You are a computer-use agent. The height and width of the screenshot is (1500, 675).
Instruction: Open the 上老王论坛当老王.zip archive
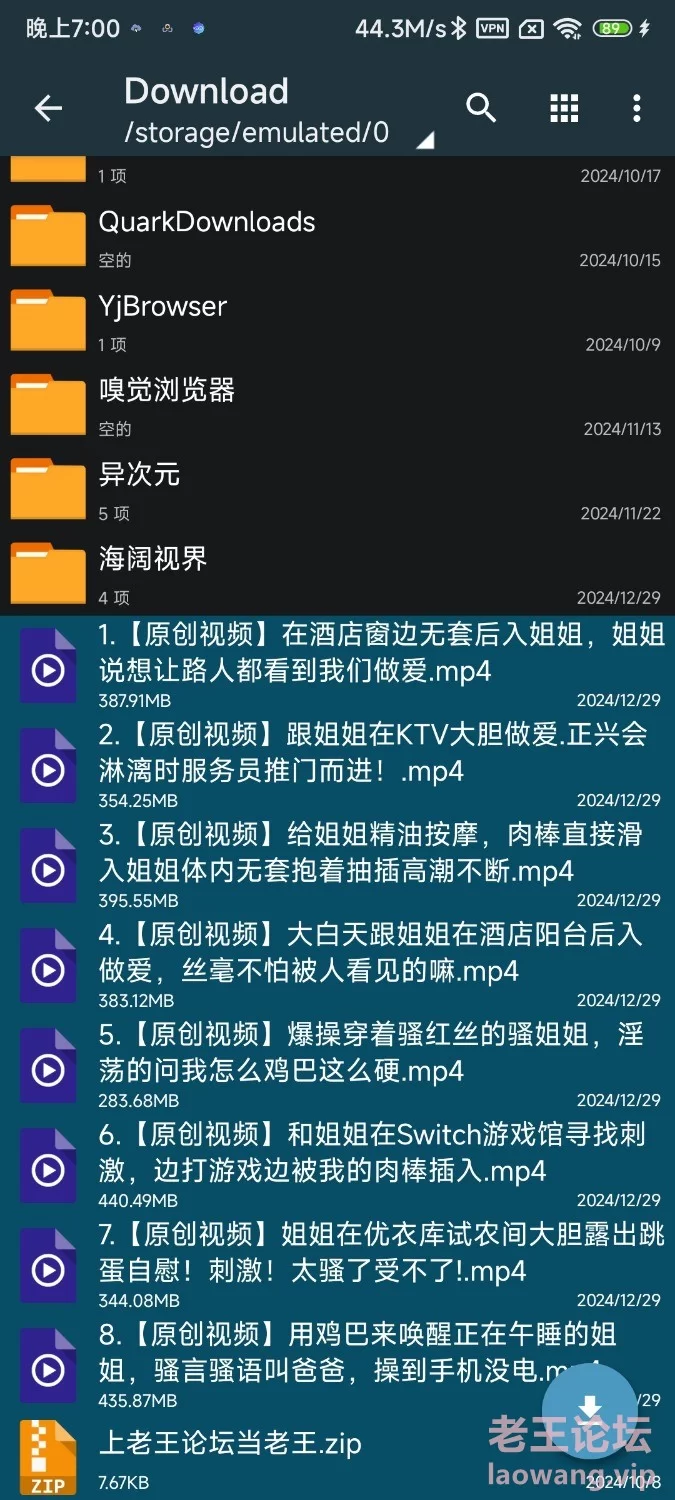pos(337,1458)
